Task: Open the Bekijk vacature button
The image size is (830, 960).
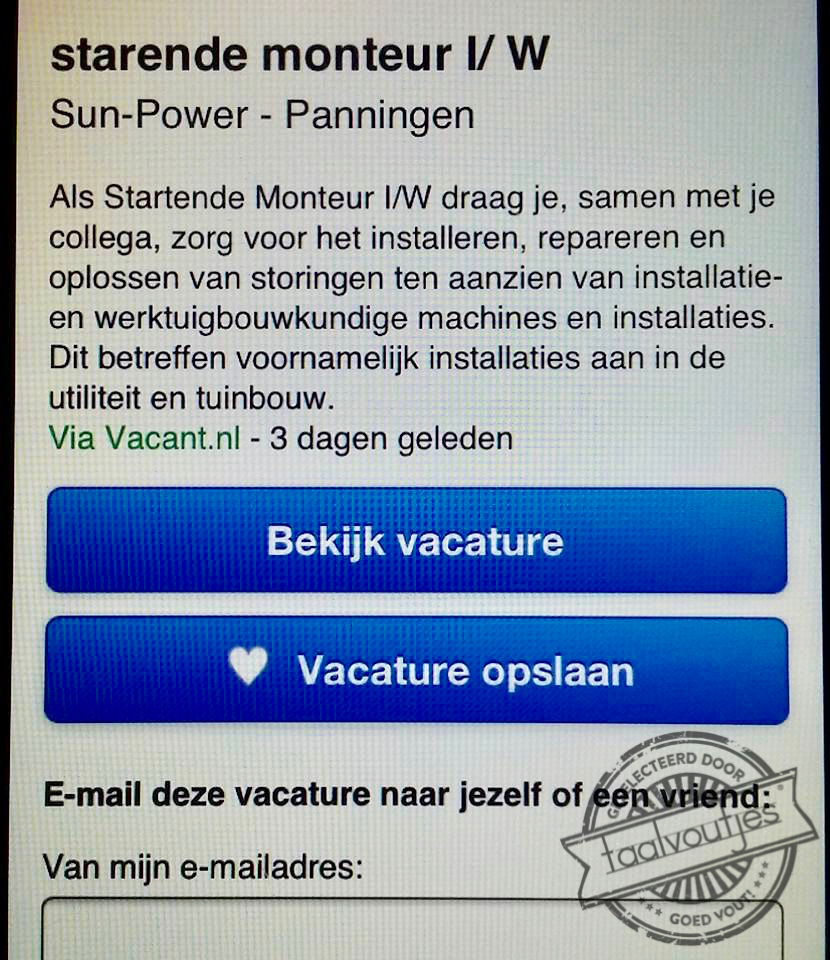Action: point(415,541)
